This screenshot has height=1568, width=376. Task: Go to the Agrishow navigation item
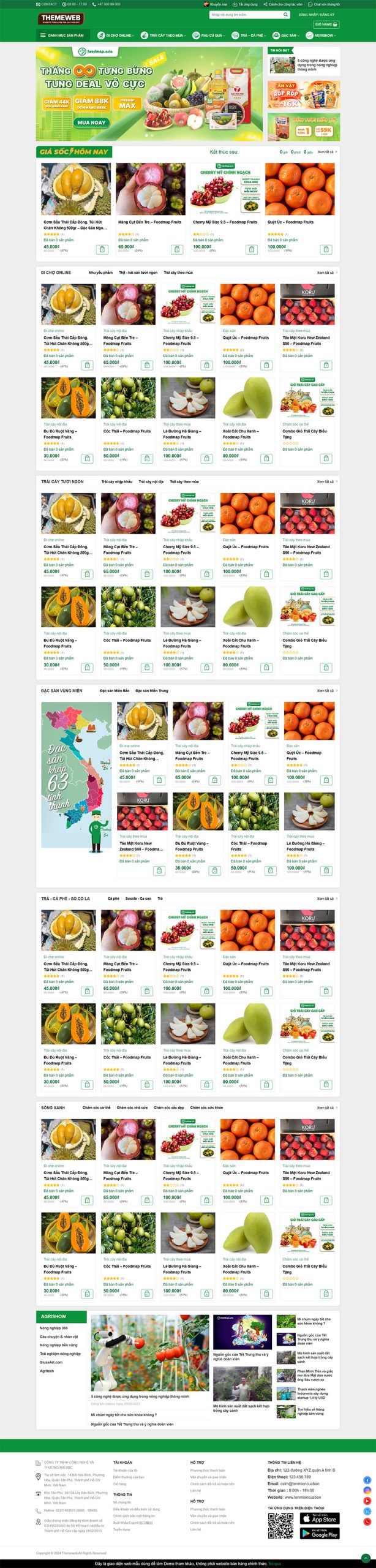pyautogui.click(x=323, y=36)
